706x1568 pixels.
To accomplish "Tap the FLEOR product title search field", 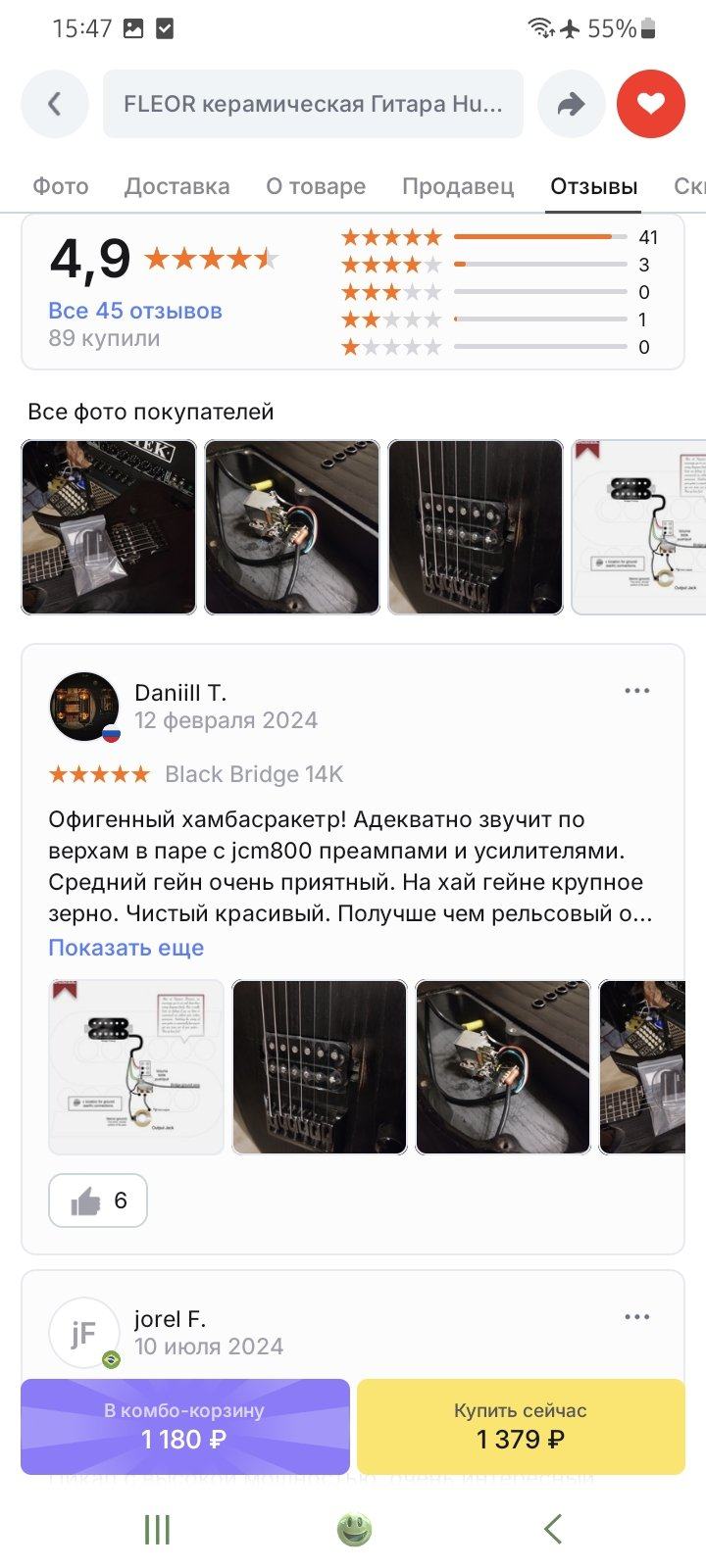I will click(x=313, y=104).
